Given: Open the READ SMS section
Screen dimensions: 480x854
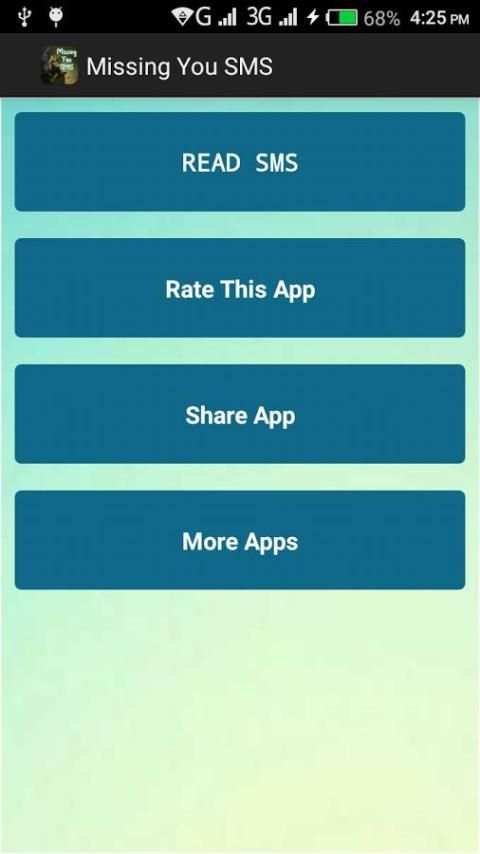Looking at the screenshot, I should pos(240,162).
